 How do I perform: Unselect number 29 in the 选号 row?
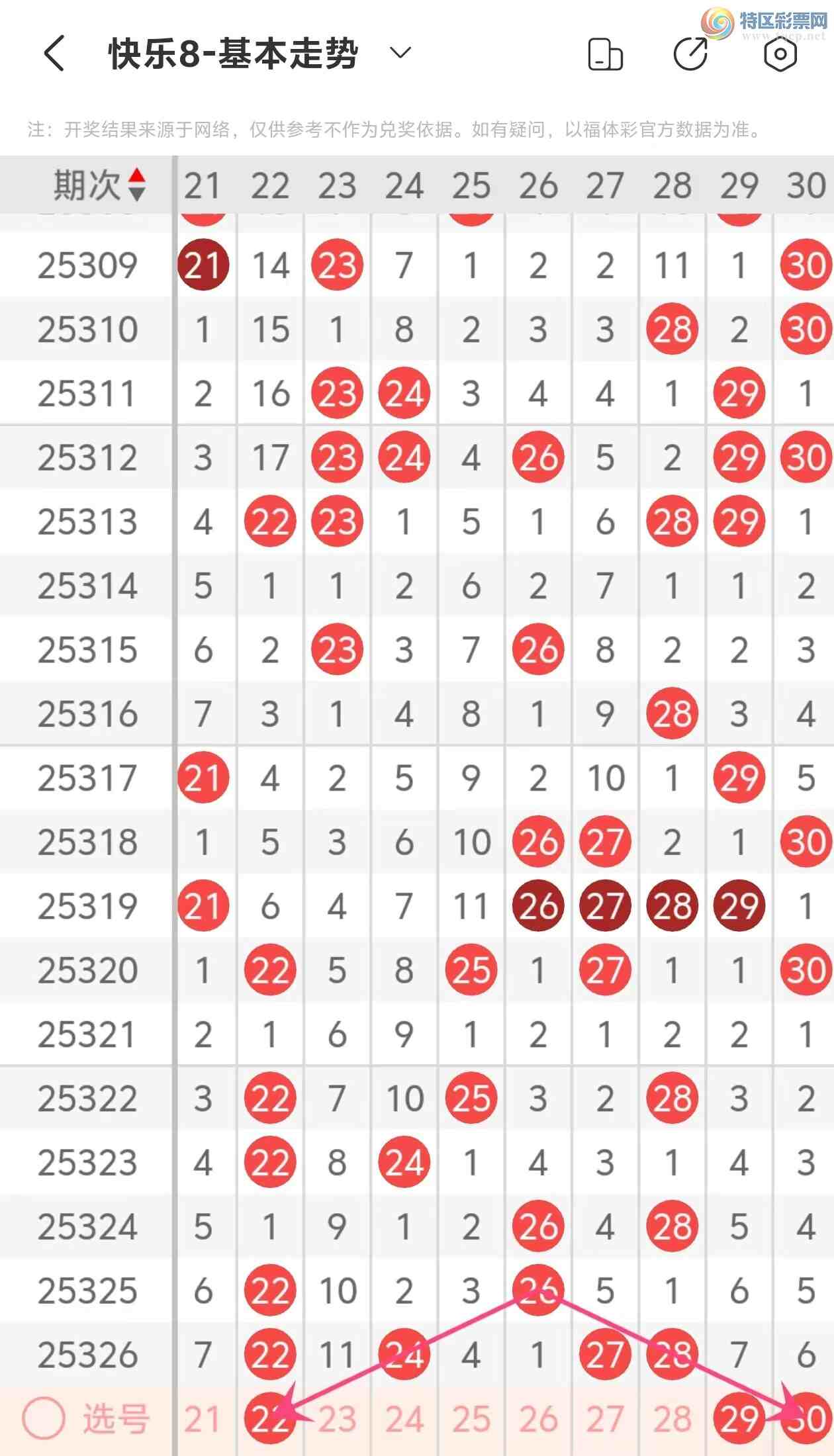point(739,1418)
